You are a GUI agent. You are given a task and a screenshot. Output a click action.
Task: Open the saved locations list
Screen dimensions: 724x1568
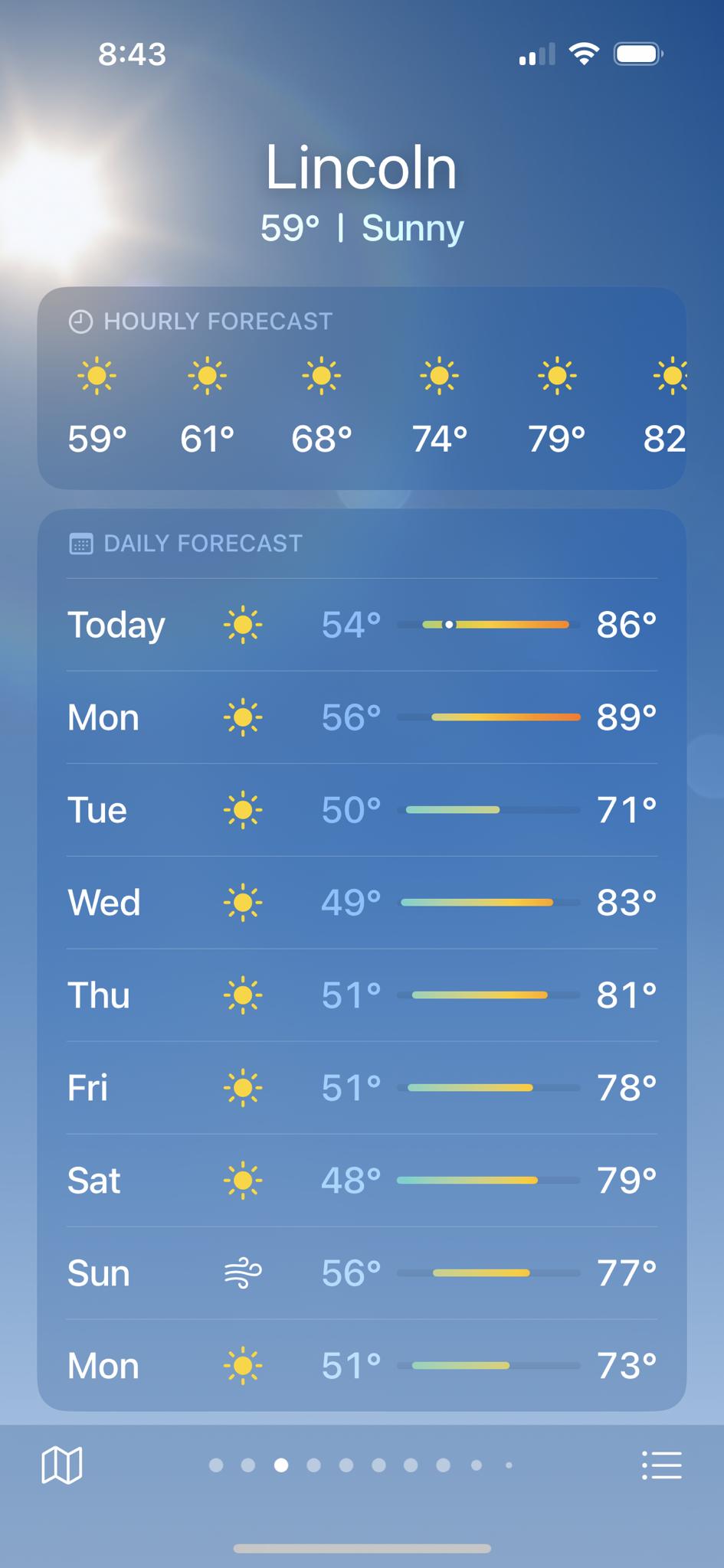[x=661, y=1465]
